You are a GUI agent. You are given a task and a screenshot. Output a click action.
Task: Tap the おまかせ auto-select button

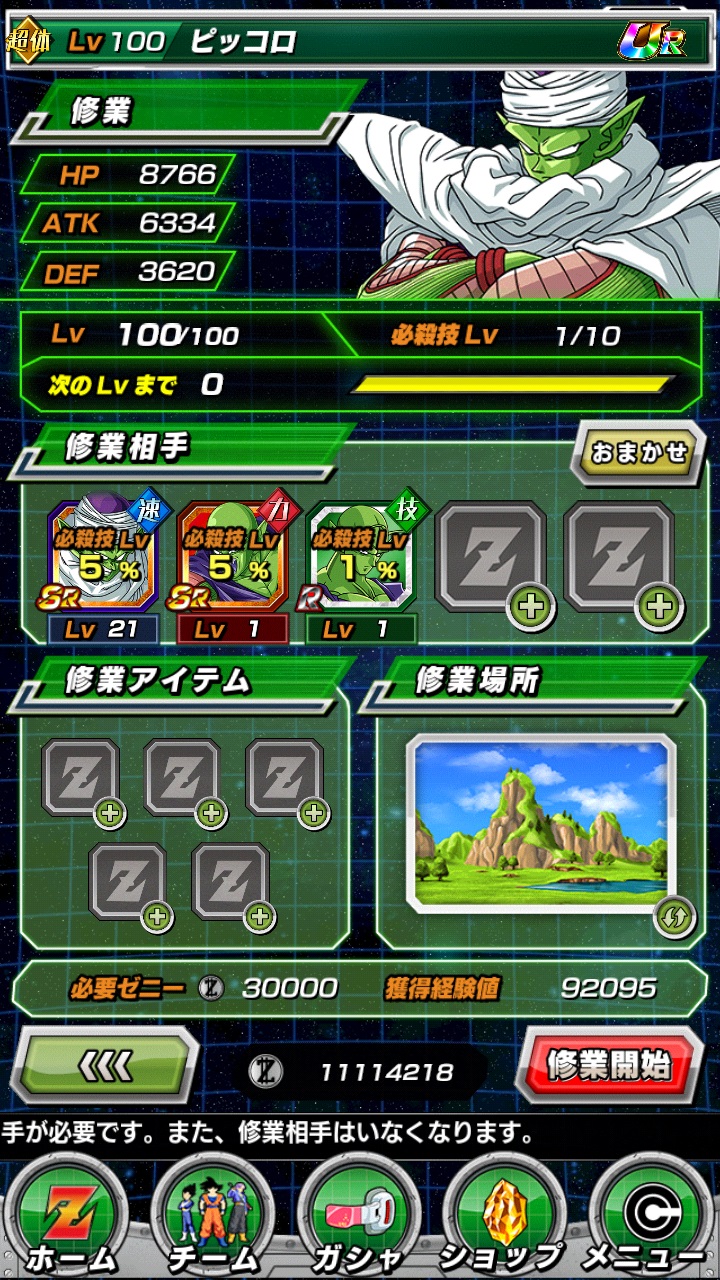coord(638,453)
